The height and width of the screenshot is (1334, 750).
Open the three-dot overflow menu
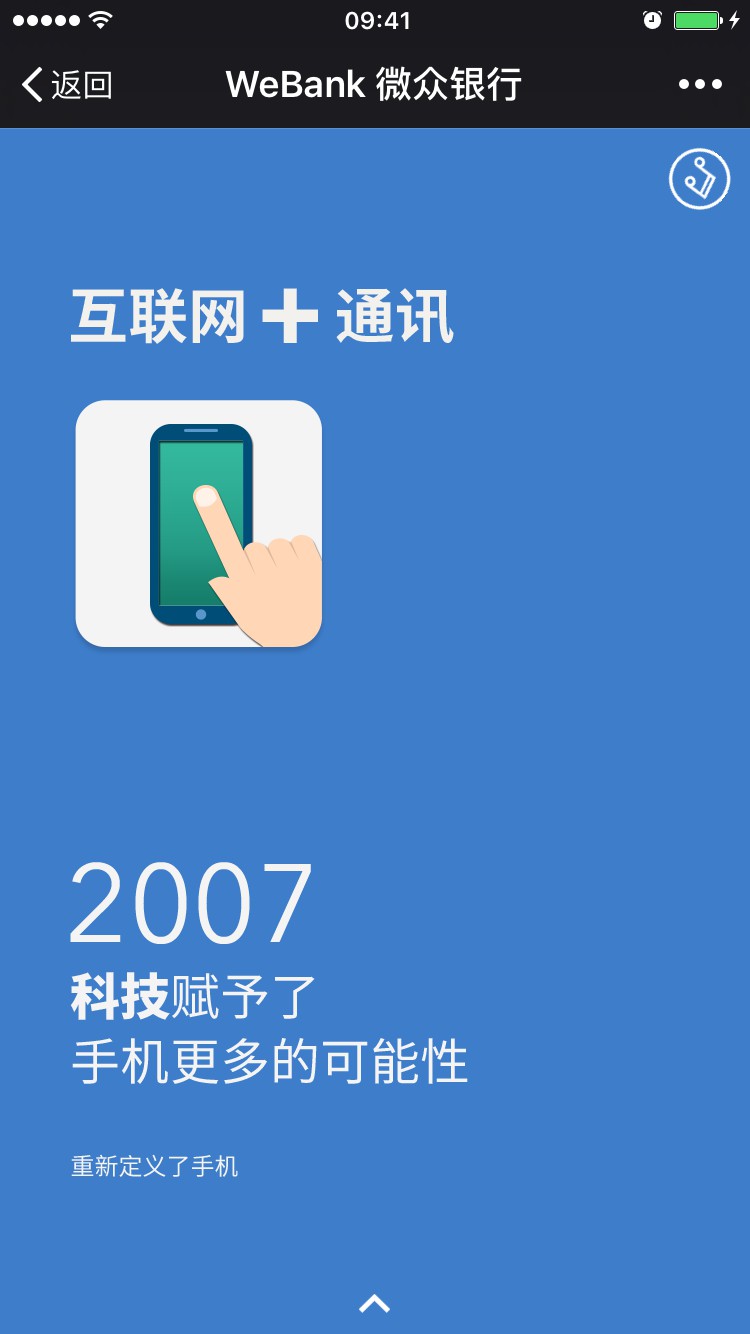click(700, 85)
